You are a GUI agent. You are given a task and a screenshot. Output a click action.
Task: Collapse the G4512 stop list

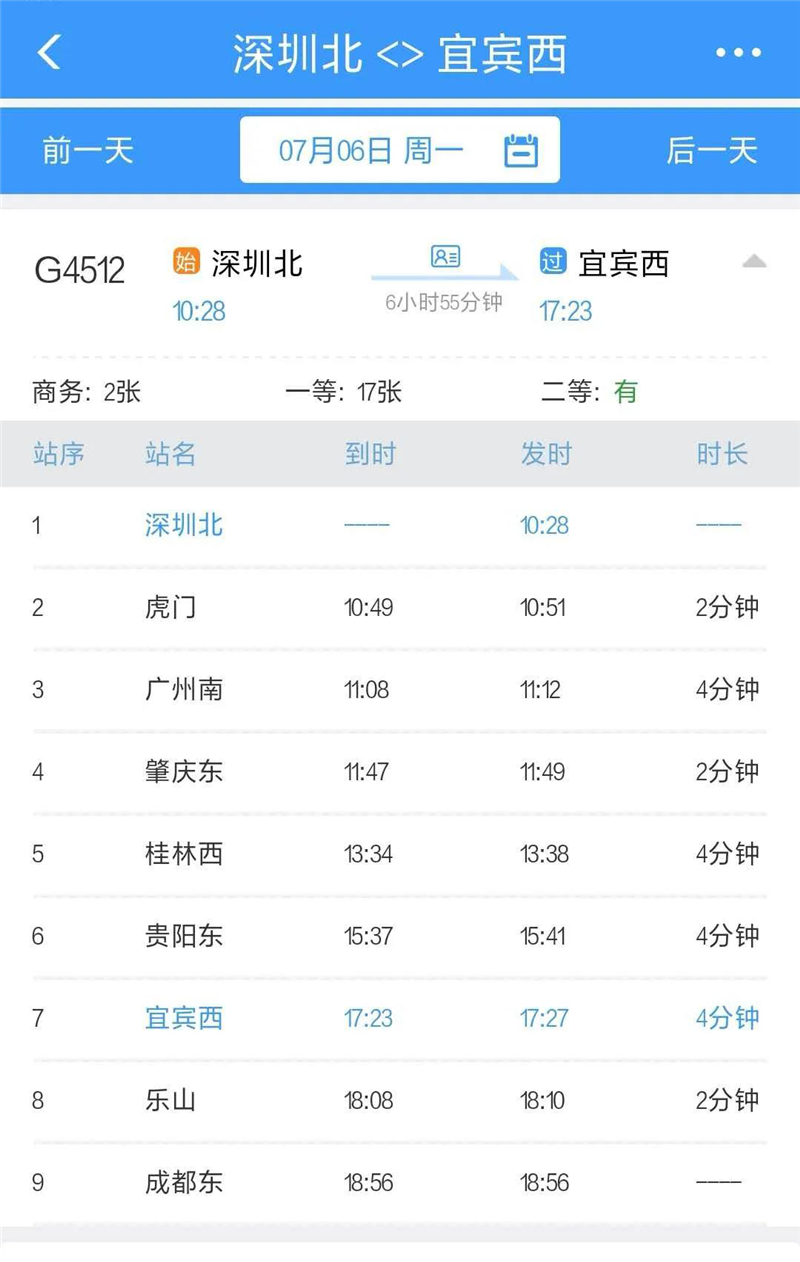(754, 262)
